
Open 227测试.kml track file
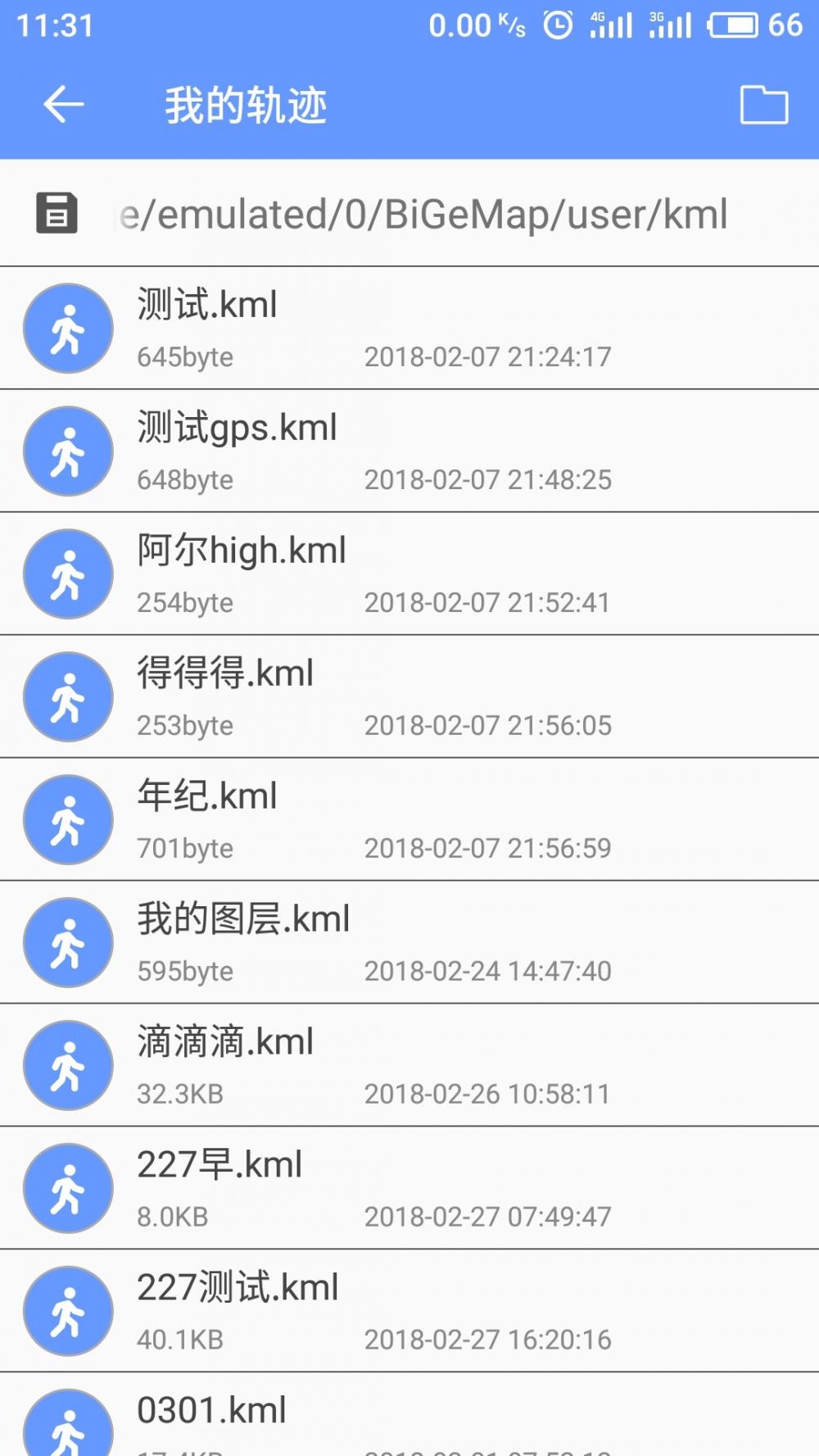click(409, 1312)
